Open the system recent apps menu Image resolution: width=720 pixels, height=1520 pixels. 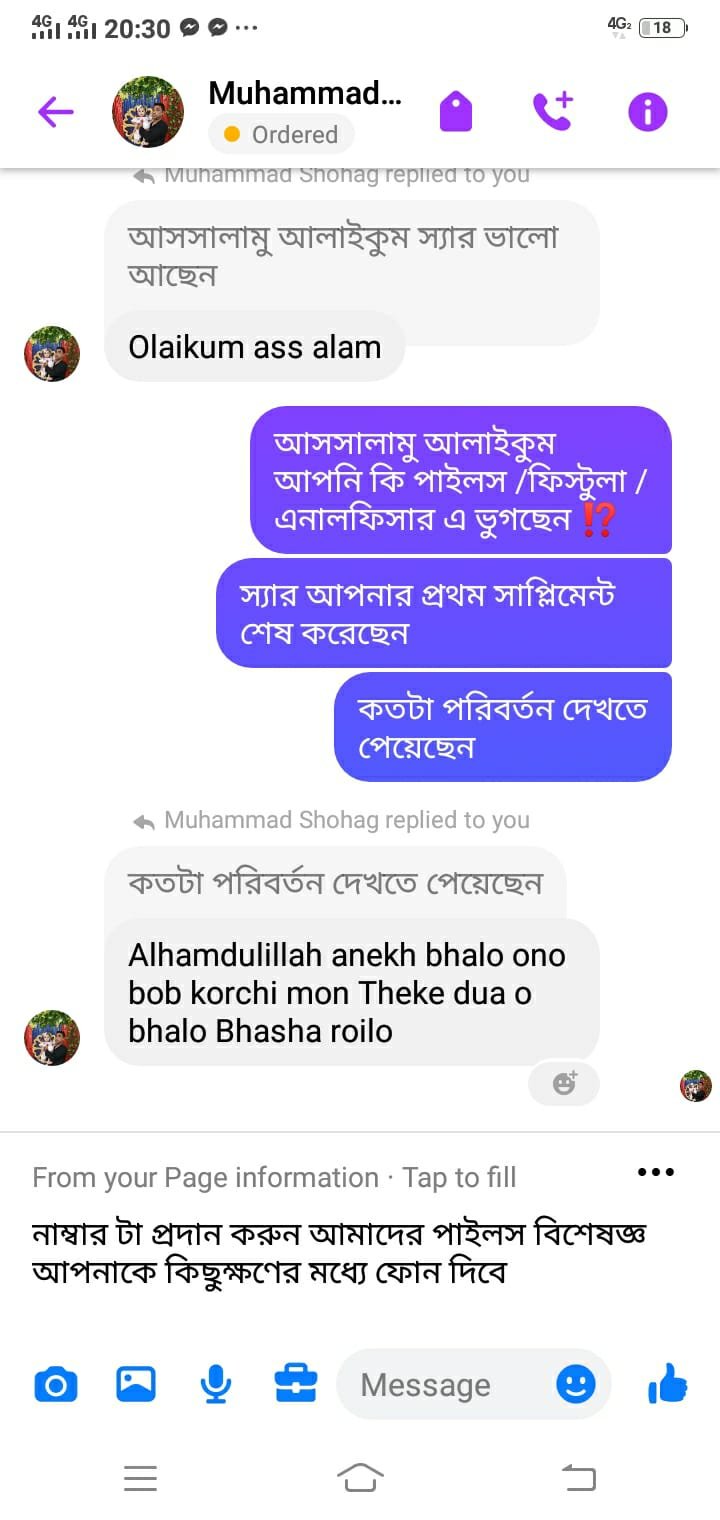click(141, 1477)
